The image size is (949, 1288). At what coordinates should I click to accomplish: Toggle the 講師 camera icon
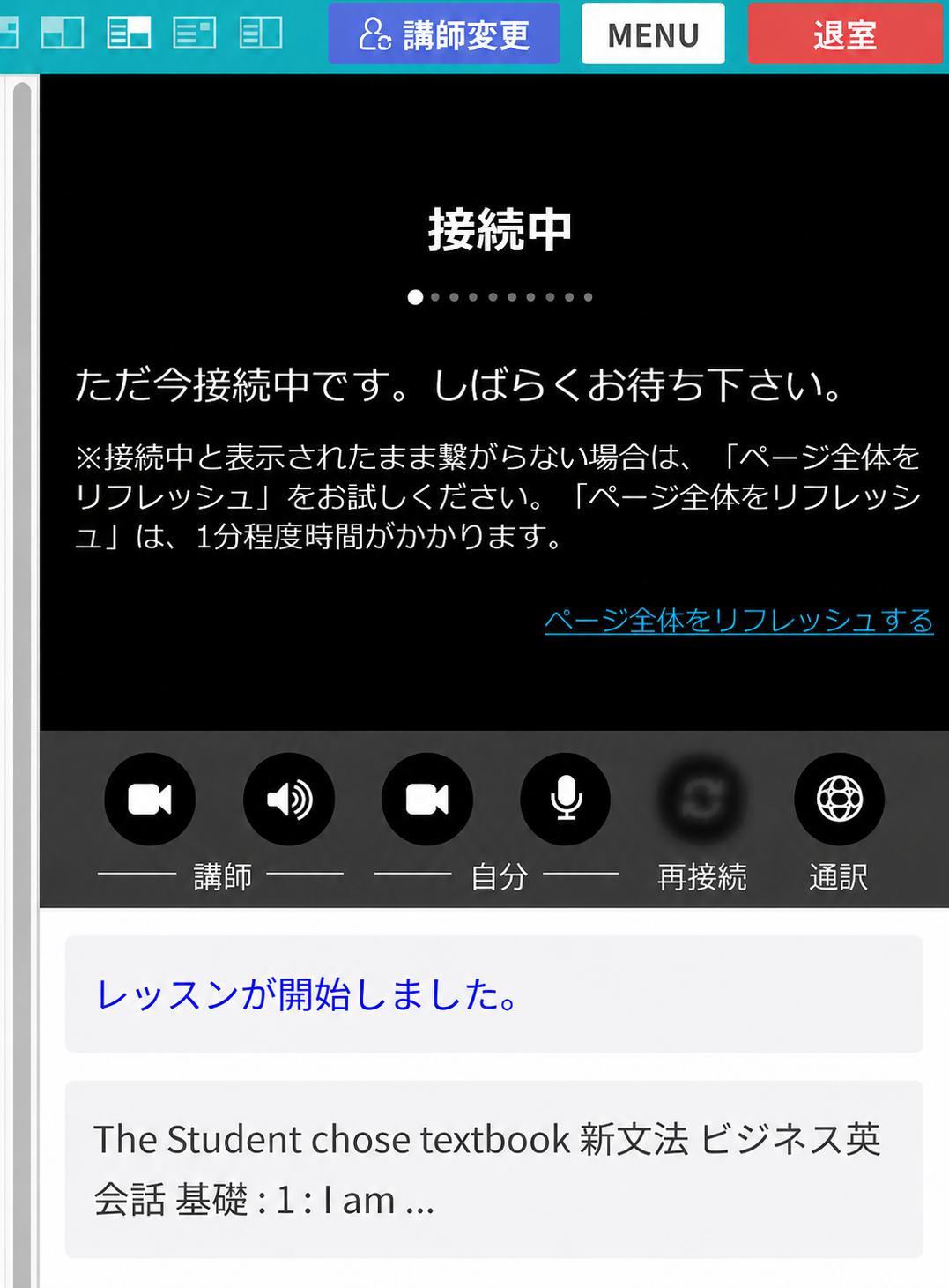[150, 799]
